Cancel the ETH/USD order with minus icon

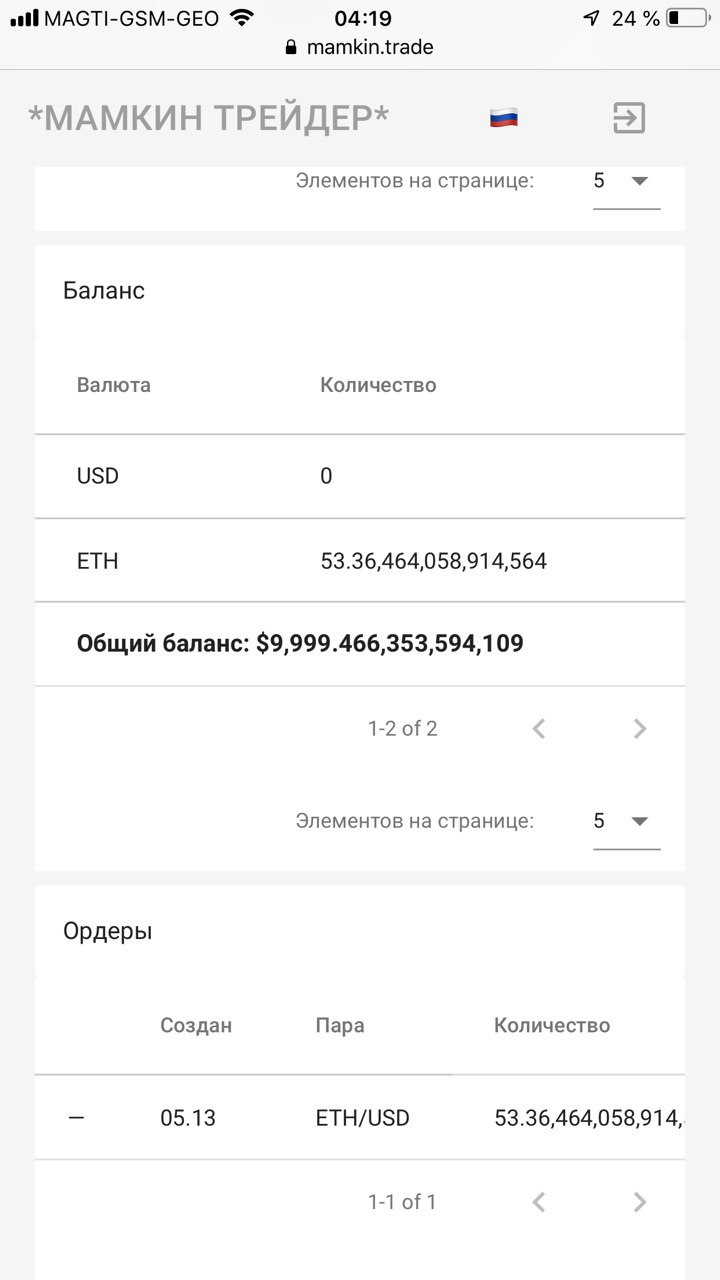(x=76, y=1118)
